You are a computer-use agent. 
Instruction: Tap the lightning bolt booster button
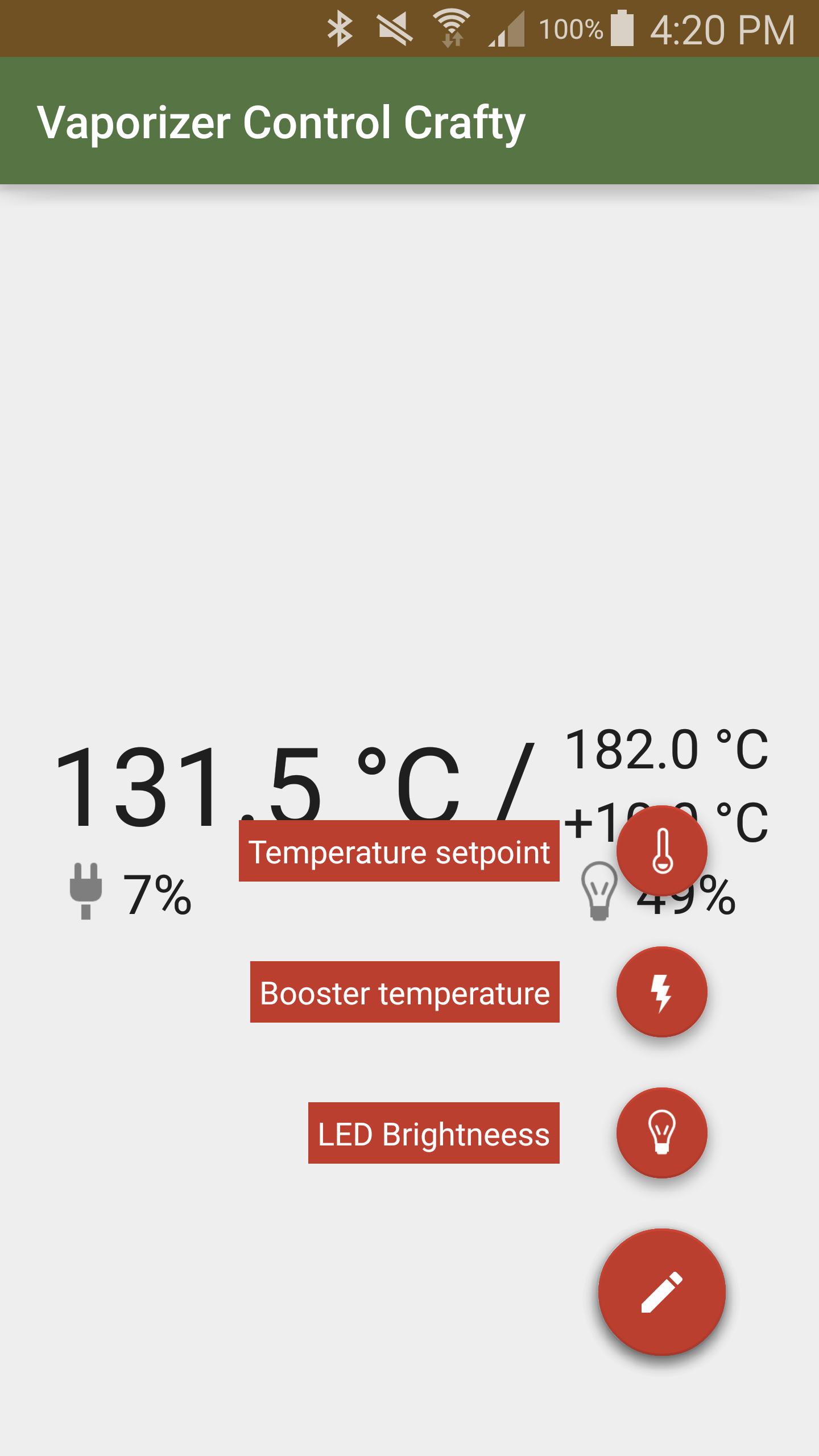coord(662,992)
